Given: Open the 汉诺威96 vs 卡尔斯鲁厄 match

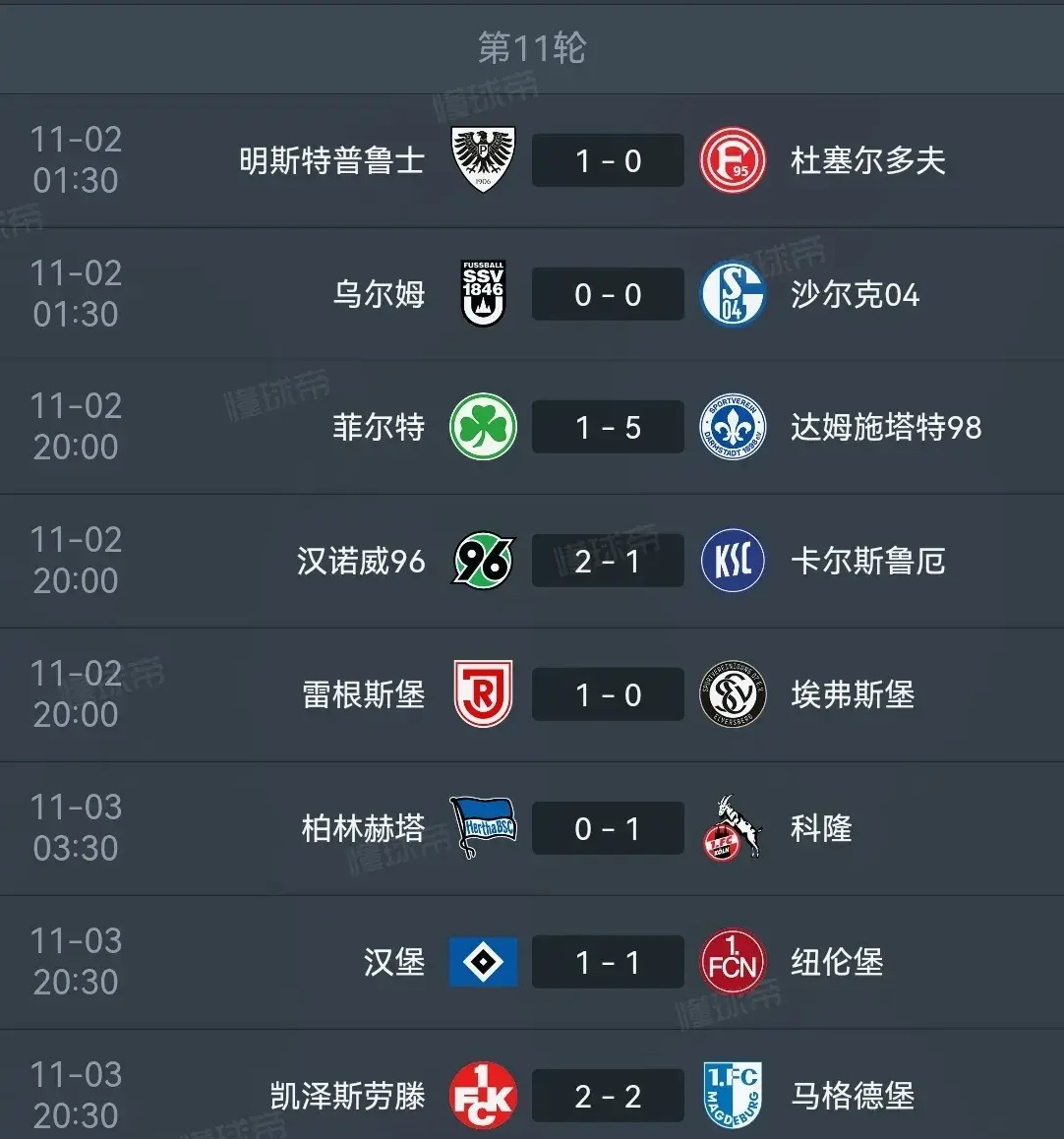Looking at the screenshot, I should (608, 561).
